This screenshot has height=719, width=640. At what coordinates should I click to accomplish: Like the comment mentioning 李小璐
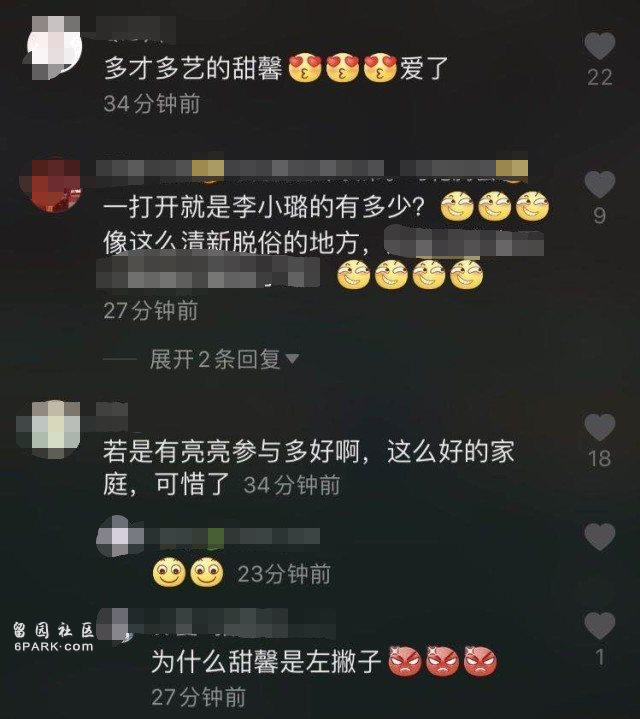[599, 185]
